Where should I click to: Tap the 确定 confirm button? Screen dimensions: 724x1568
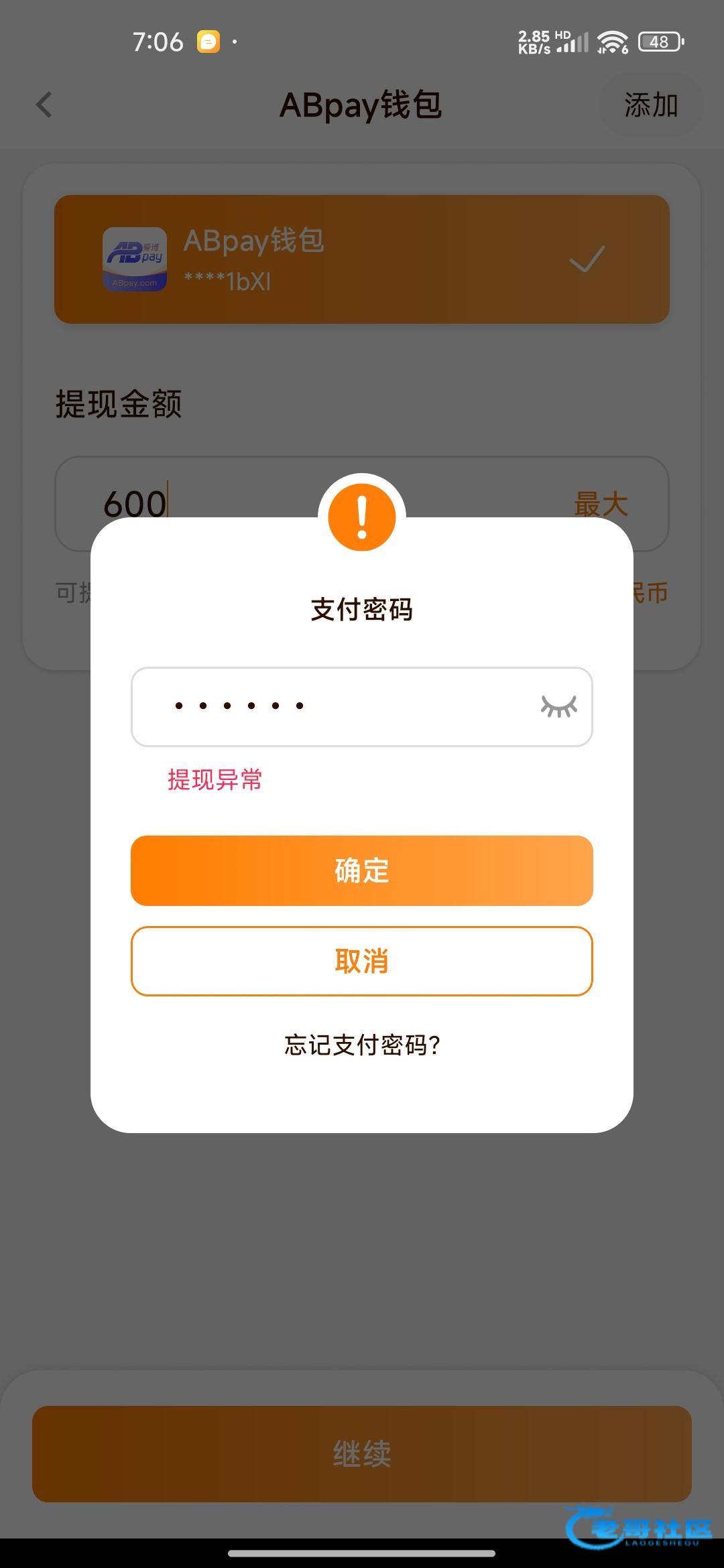[x=362, y=870]
